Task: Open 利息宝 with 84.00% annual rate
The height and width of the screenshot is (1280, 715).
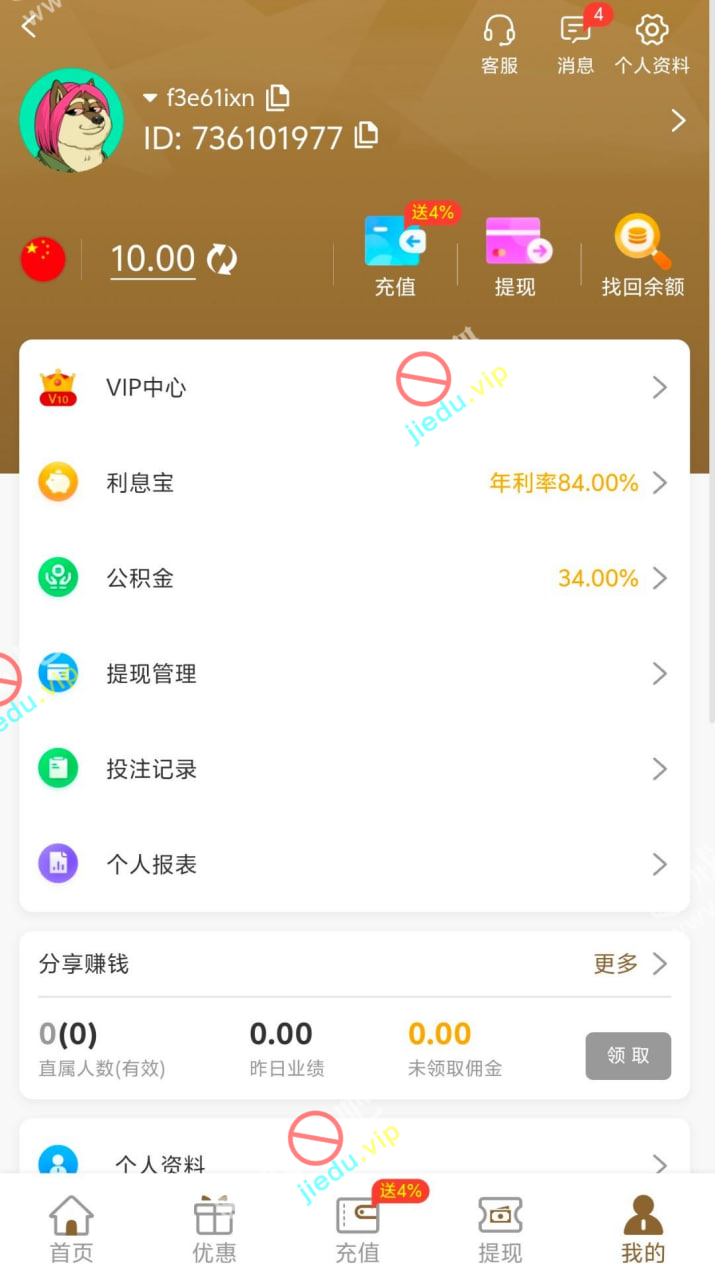Action: pos(354,483)
